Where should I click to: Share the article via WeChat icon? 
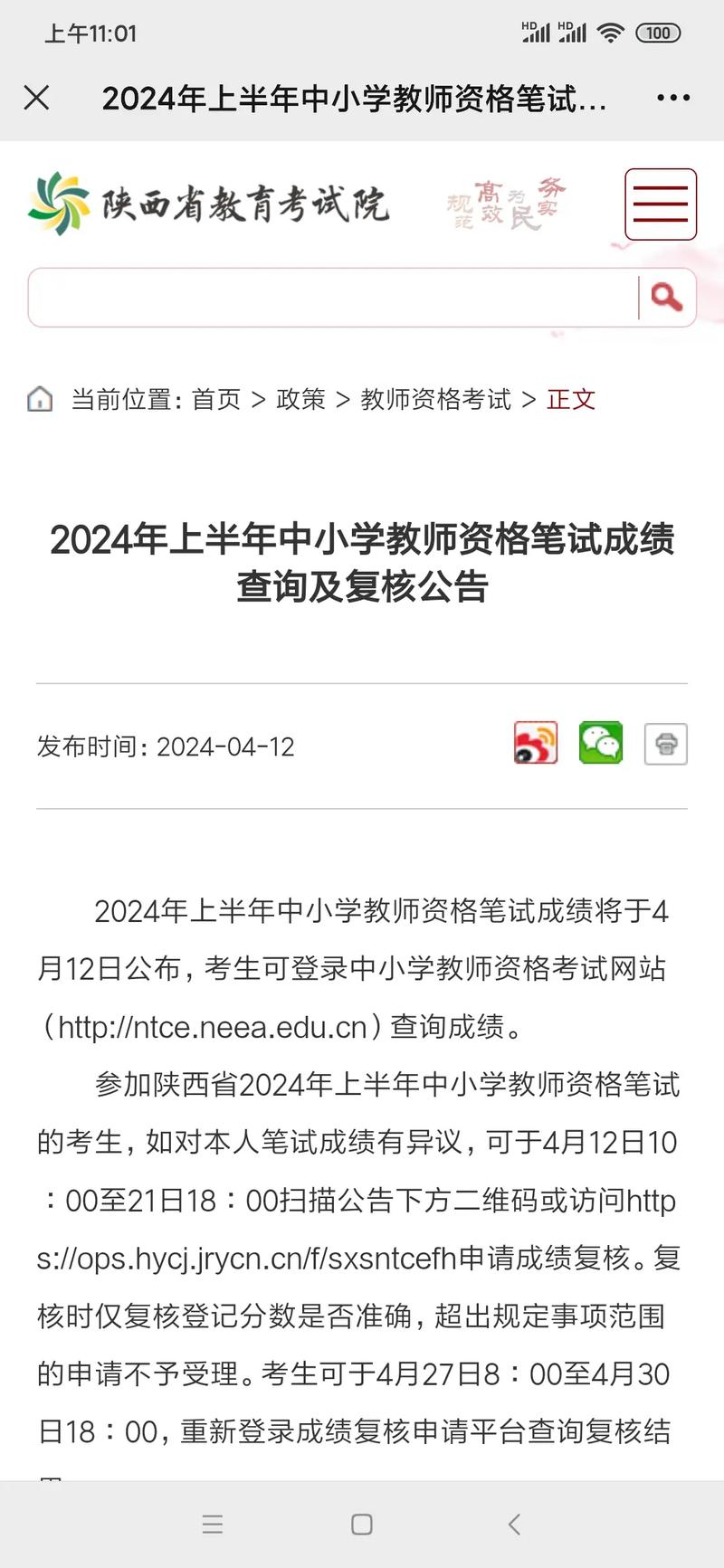pos(600,743)
